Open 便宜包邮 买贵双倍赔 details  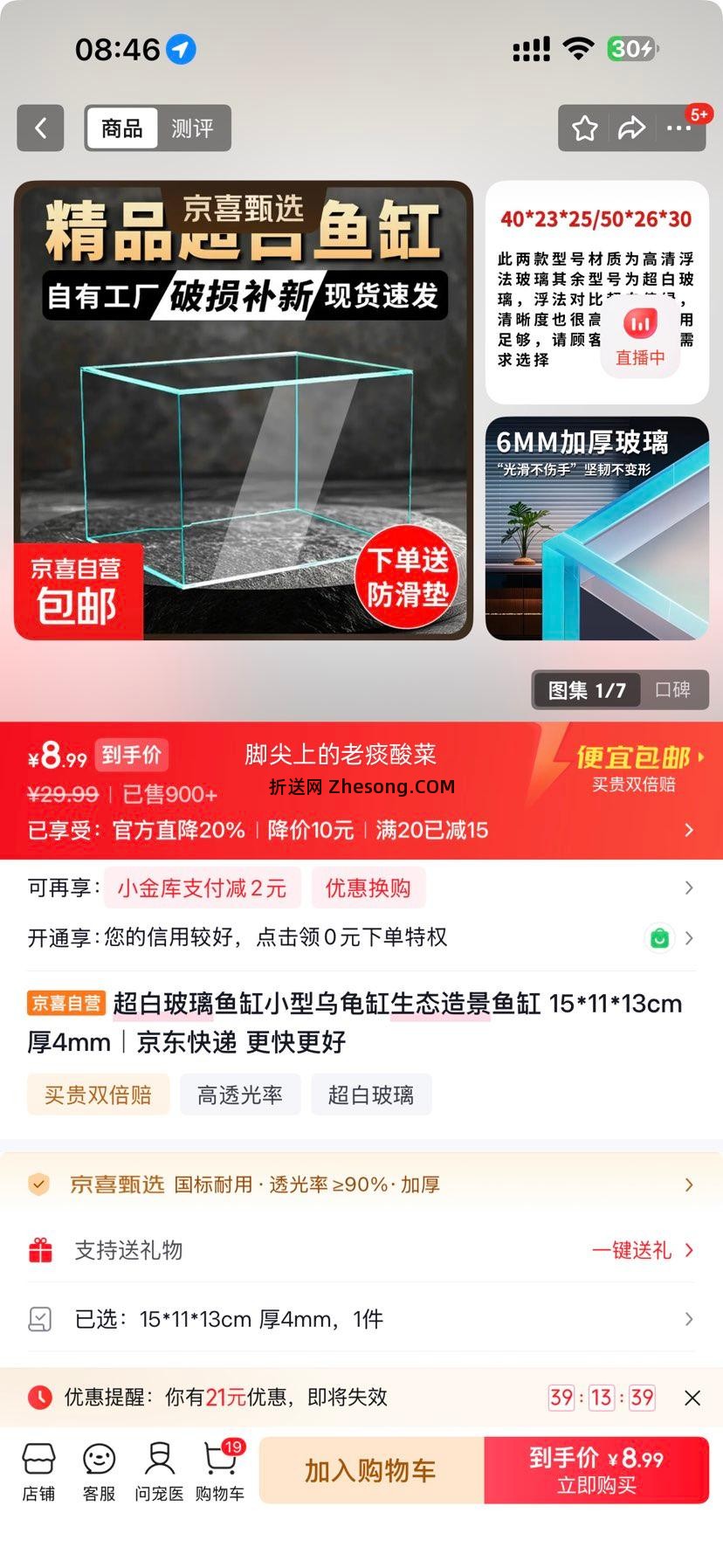(634, 768)
